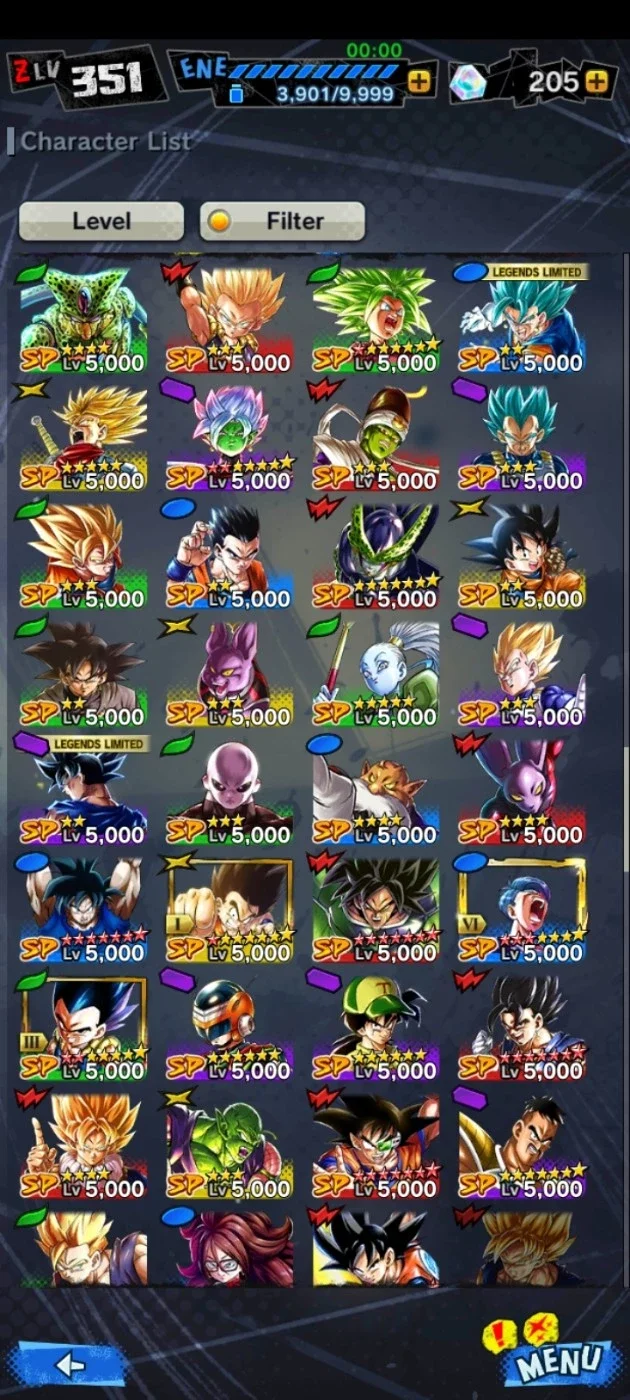Choose the bald Nappa with seven stars
Screen dimensions: 630x1400
521,1146
